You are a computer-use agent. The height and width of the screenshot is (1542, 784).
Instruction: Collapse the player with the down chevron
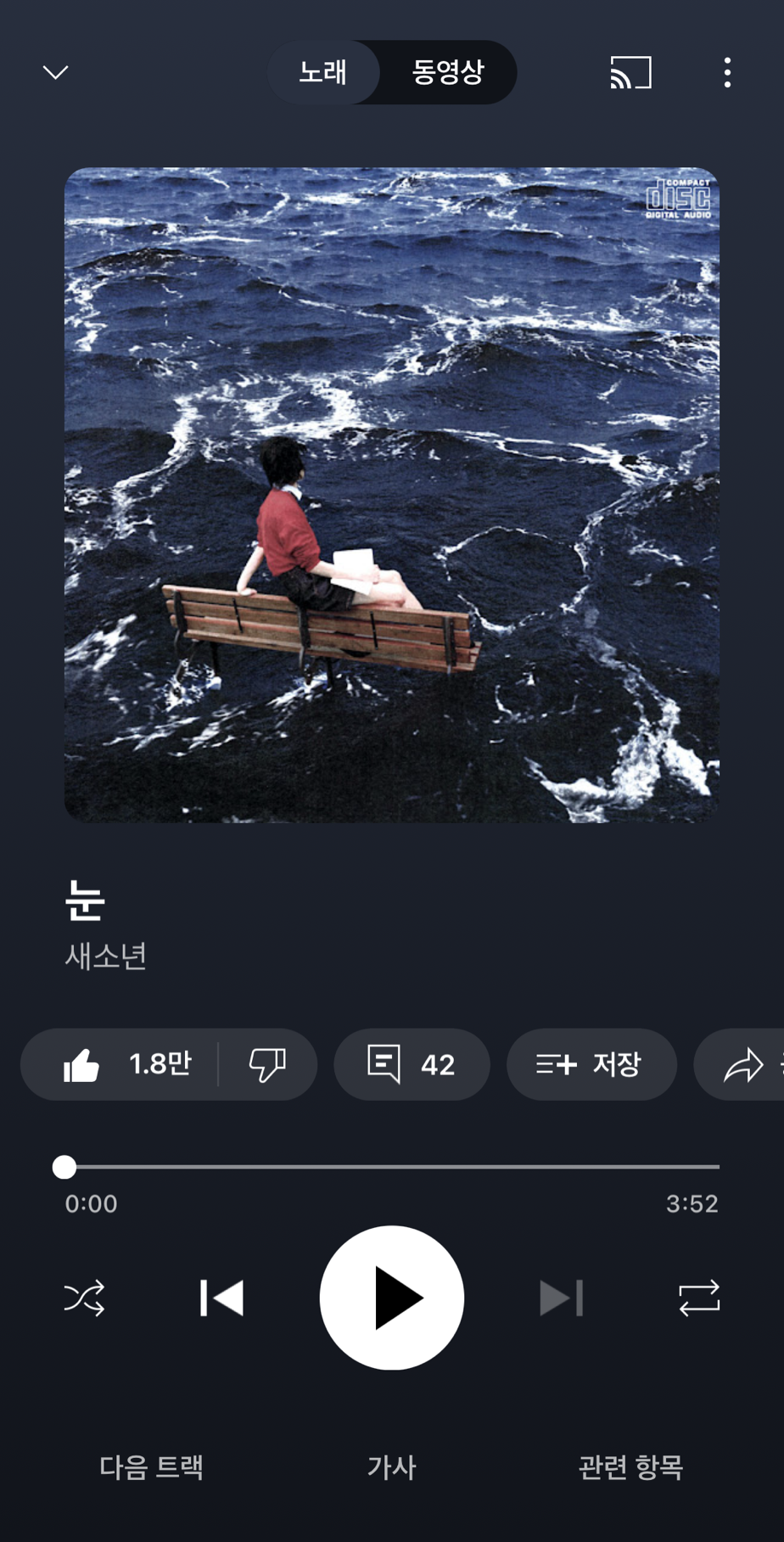[55, 73]
